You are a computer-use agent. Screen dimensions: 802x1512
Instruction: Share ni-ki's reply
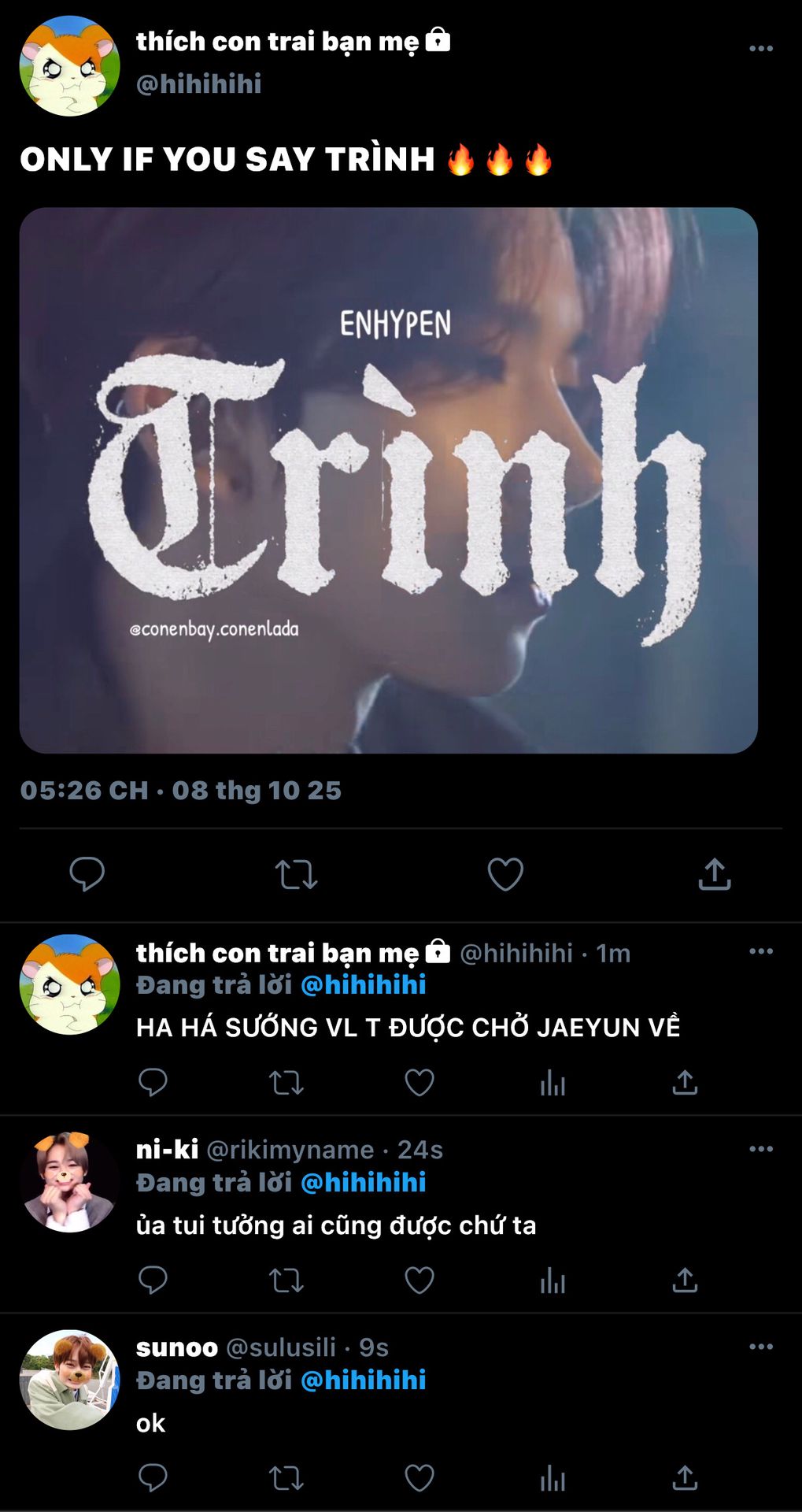[685, 1280]
